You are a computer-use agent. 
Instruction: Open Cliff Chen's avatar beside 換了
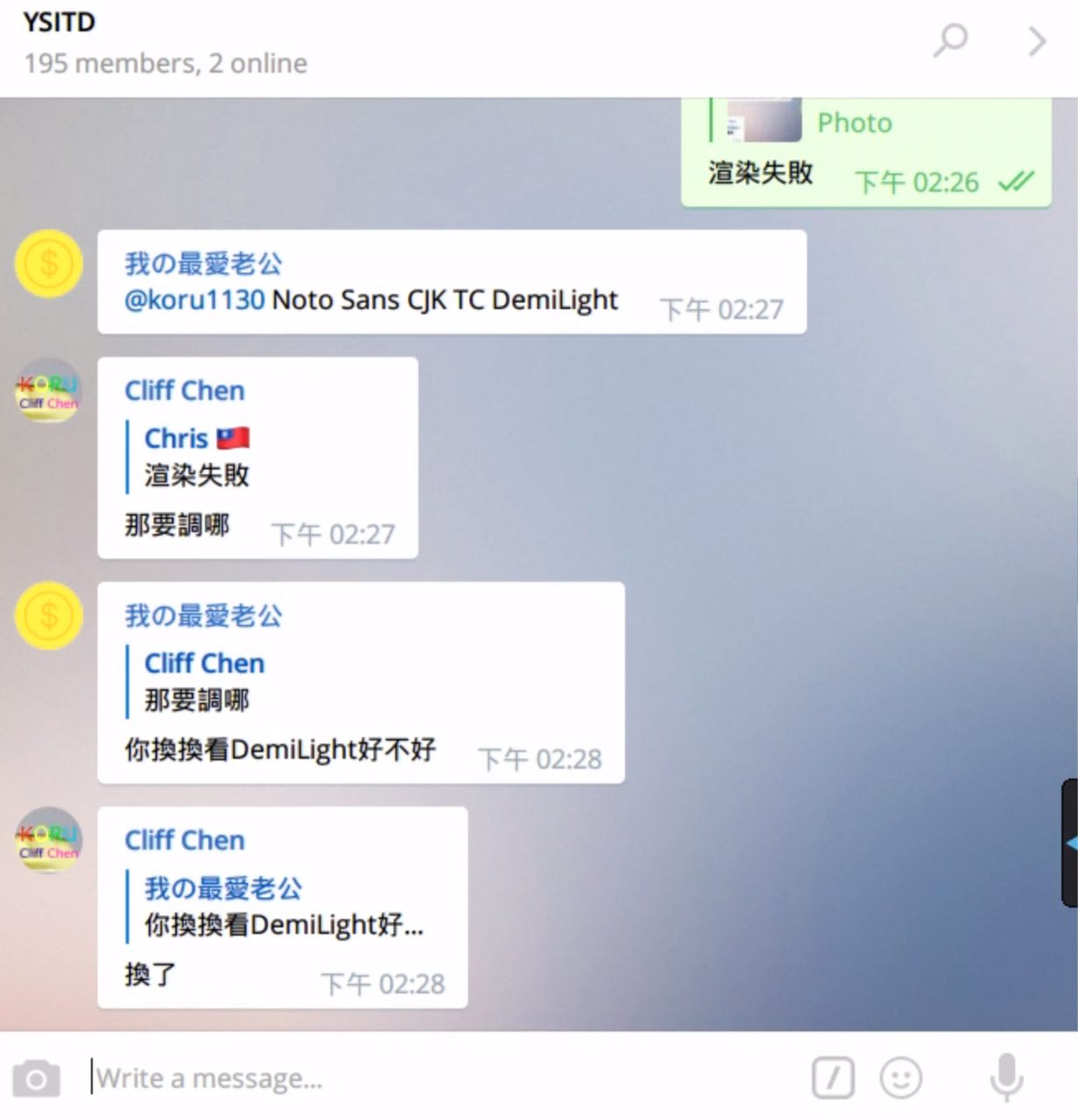[49, 840]
